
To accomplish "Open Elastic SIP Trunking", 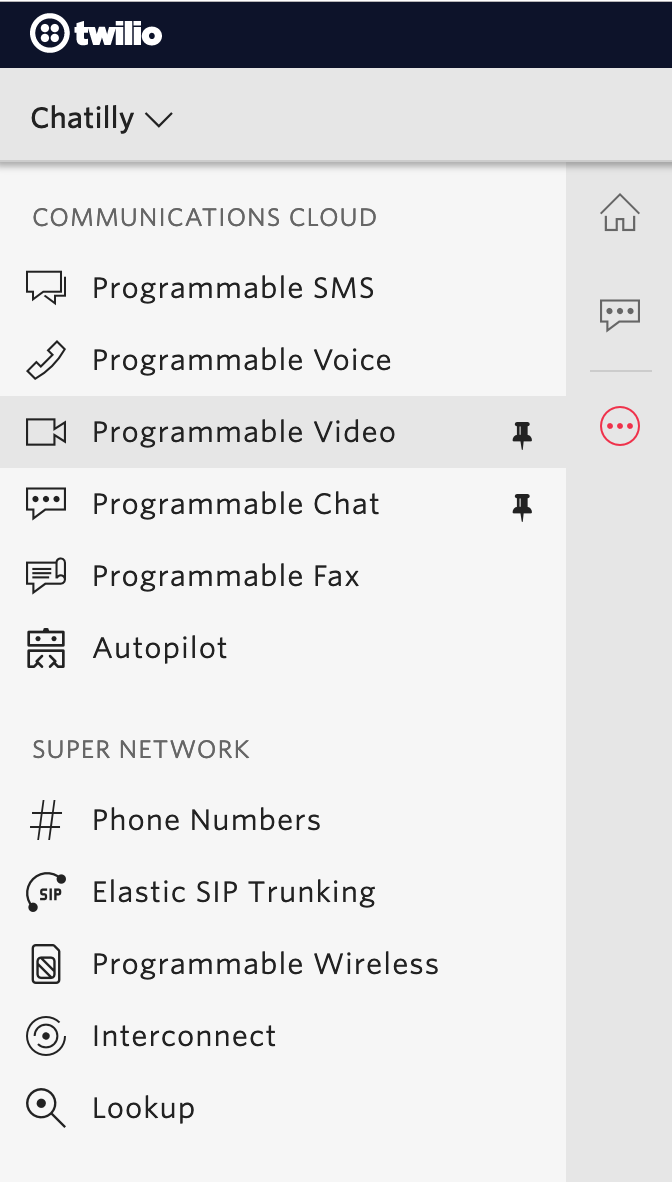I will point(283,892).
